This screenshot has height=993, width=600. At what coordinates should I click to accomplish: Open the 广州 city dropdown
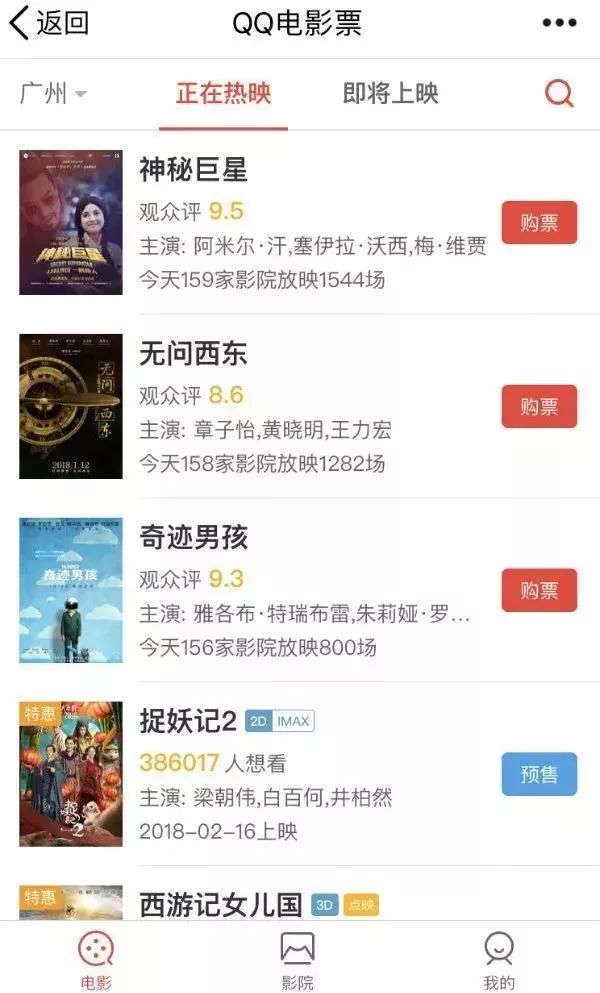(53, 94)
